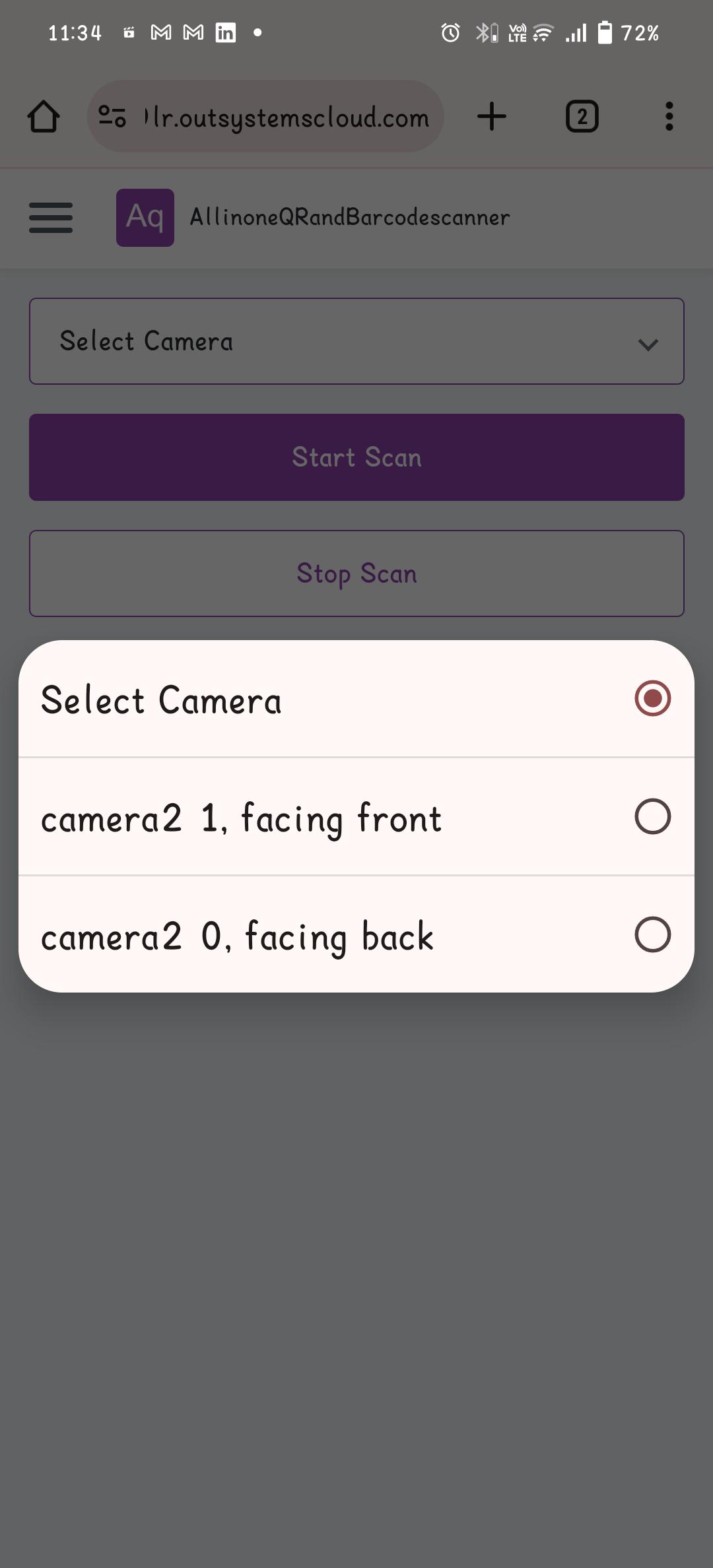Open the tab switcher showing 2 tabs
This screenshot has width=713, height=1568.
click(582, 116)
